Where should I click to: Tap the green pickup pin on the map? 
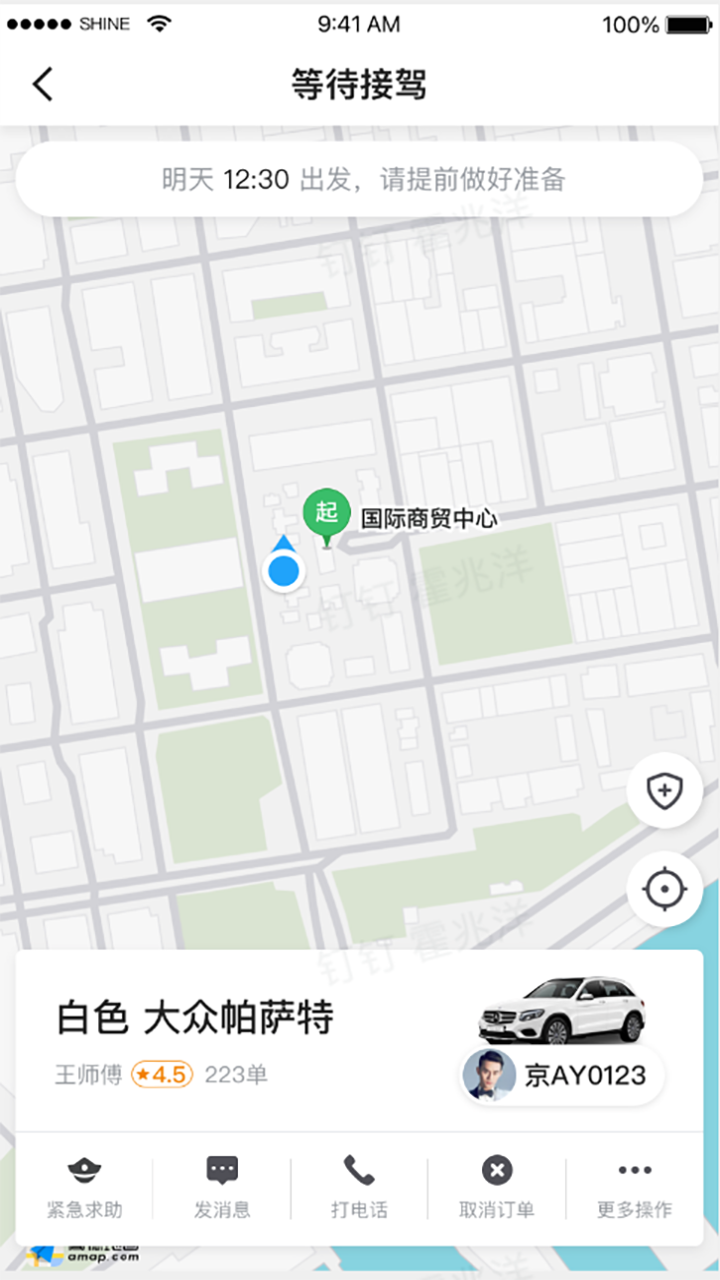(326, 513)
